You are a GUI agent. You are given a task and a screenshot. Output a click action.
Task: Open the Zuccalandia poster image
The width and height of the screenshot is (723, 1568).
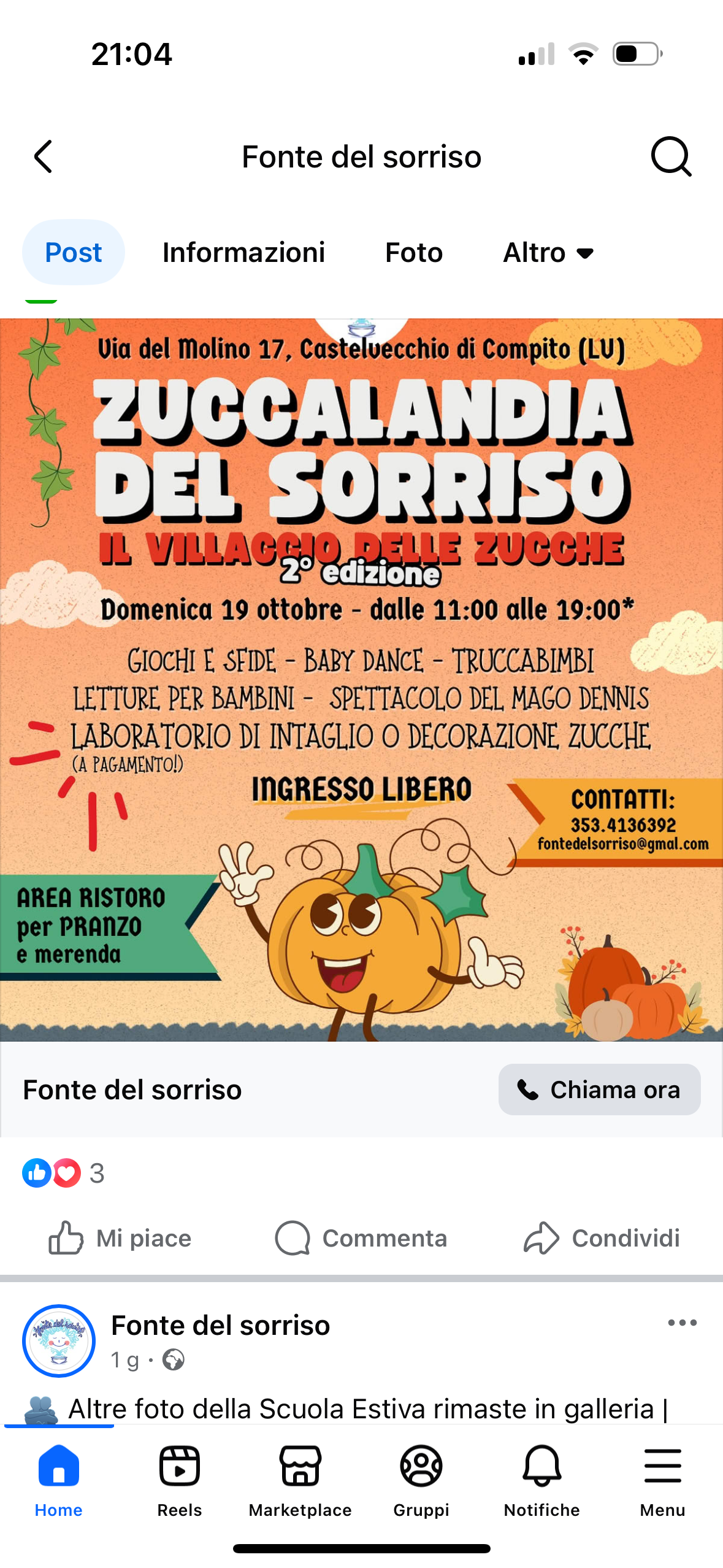[361, 679]
